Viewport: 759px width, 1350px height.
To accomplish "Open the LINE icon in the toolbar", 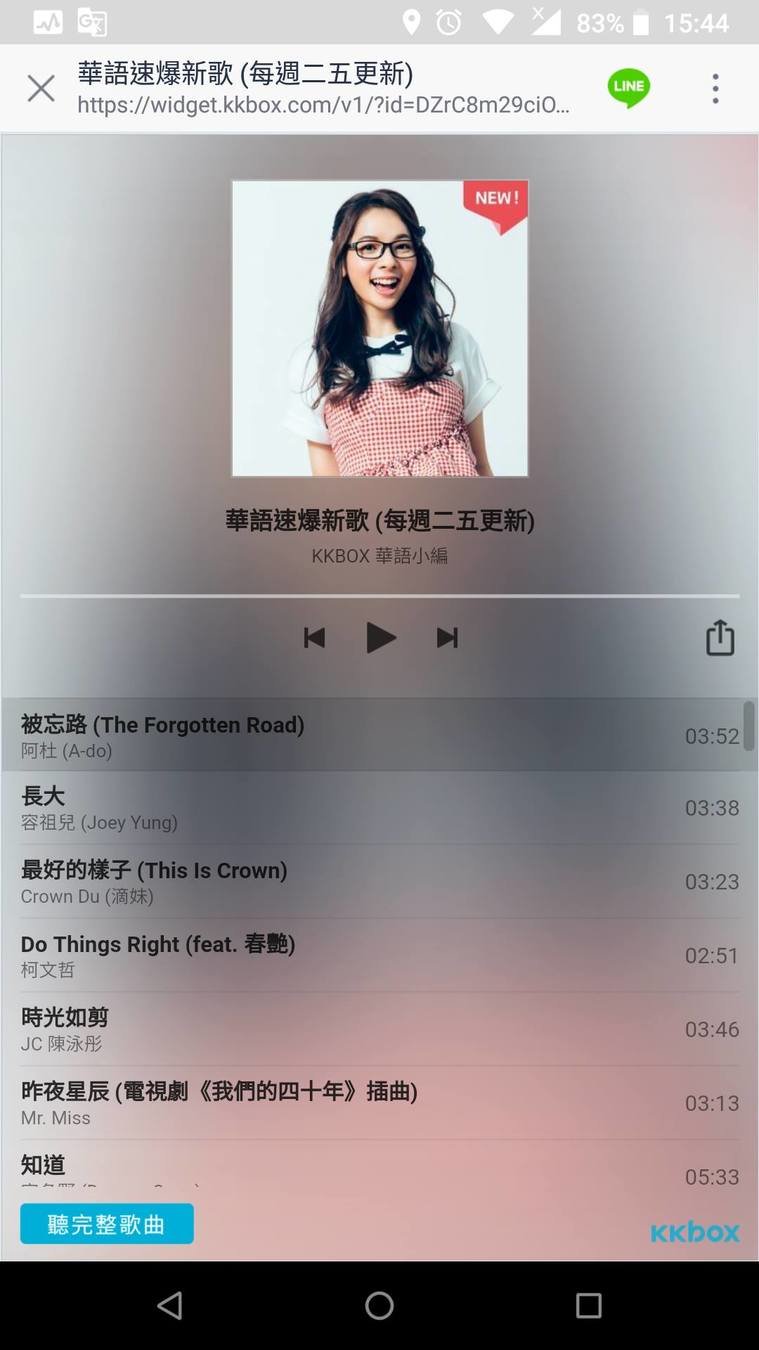I will (x=628, y=88).
